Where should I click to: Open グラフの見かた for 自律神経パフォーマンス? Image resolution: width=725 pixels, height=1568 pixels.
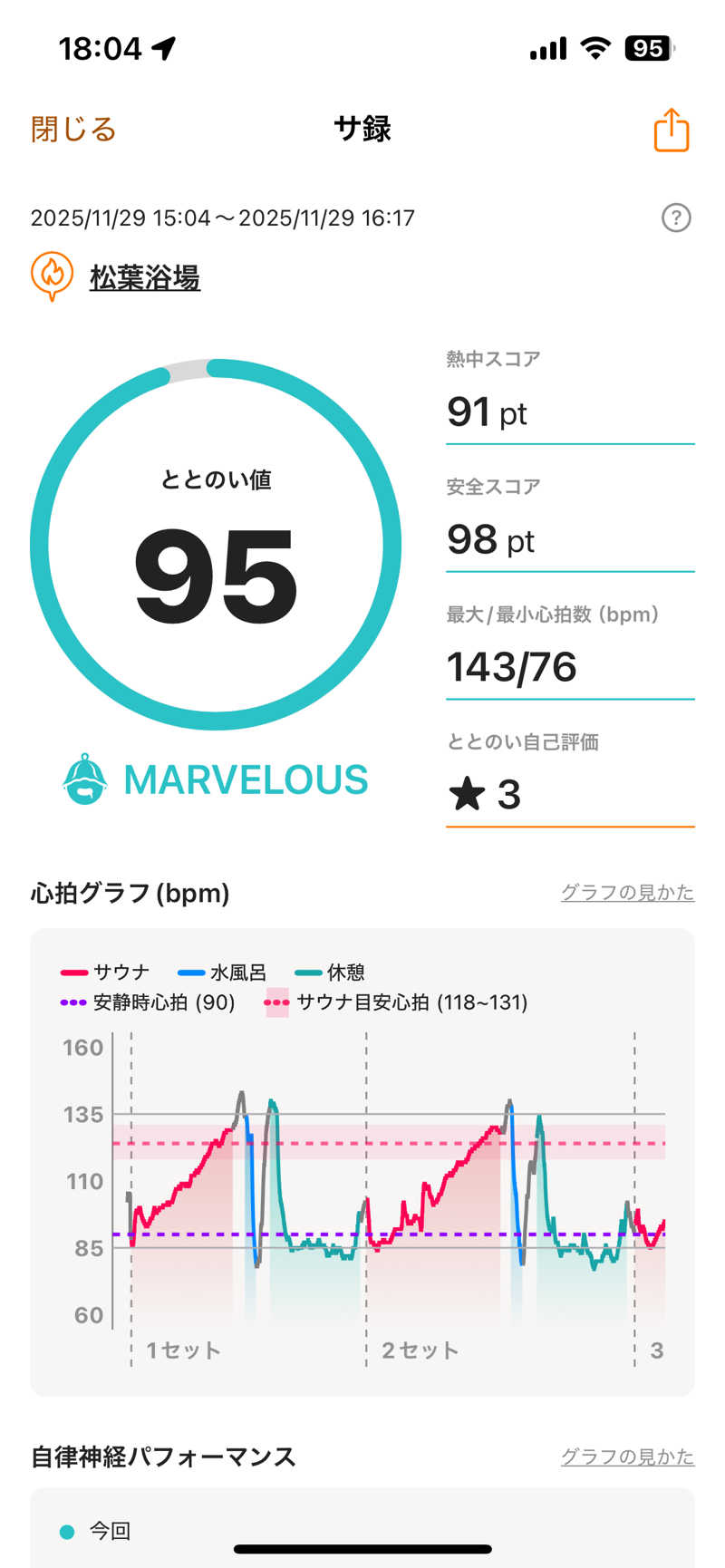point(627,1457)
